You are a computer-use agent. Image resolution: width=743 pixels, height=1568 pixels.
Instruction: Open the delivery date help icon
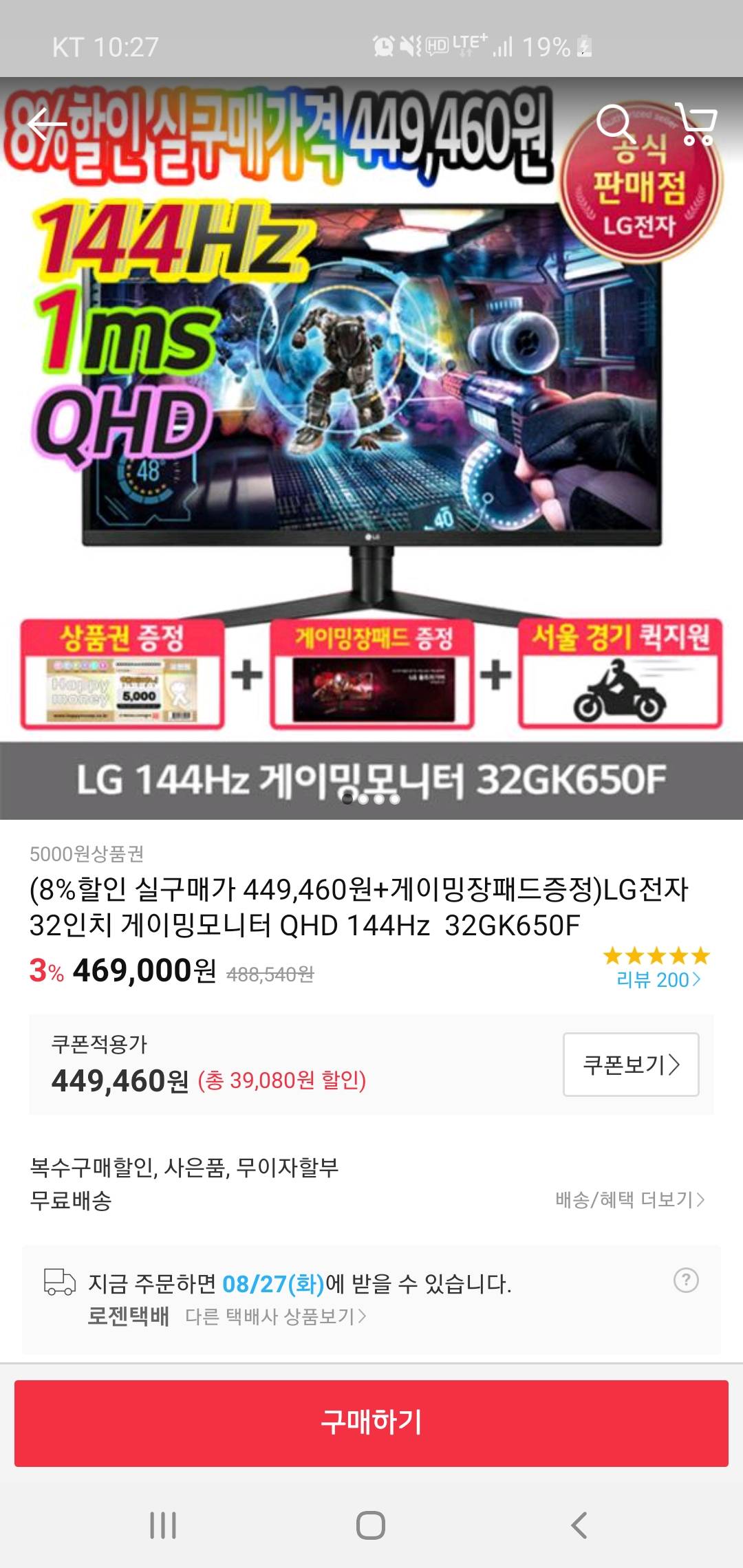point(686,1280)
